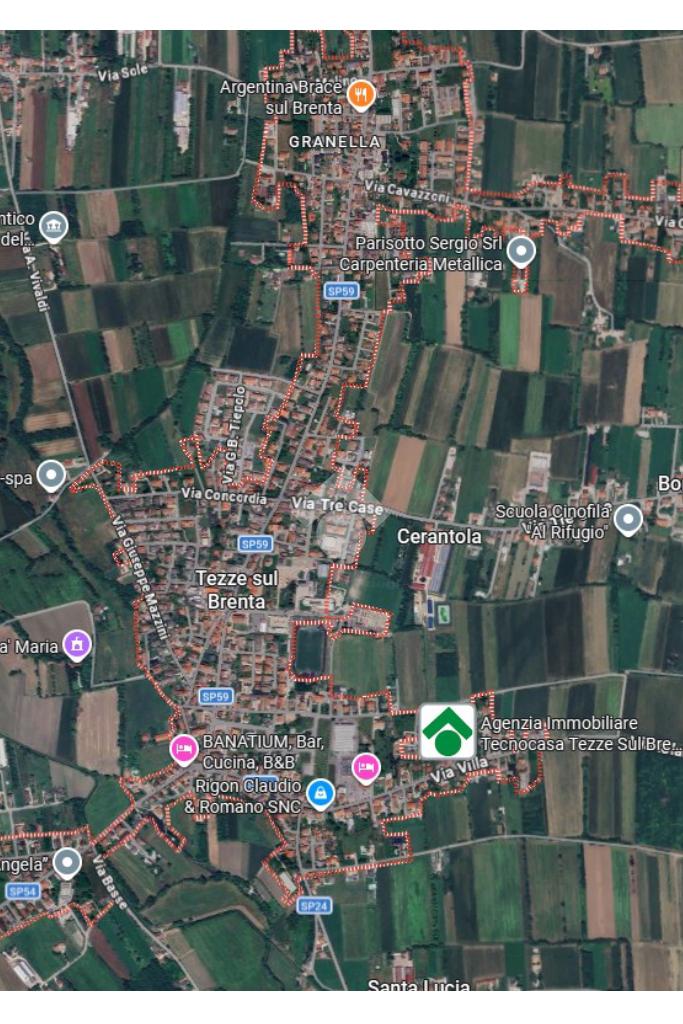
Task: Open Rigon Claudio & Romano SNC marker
Action: tap(319, 794)
